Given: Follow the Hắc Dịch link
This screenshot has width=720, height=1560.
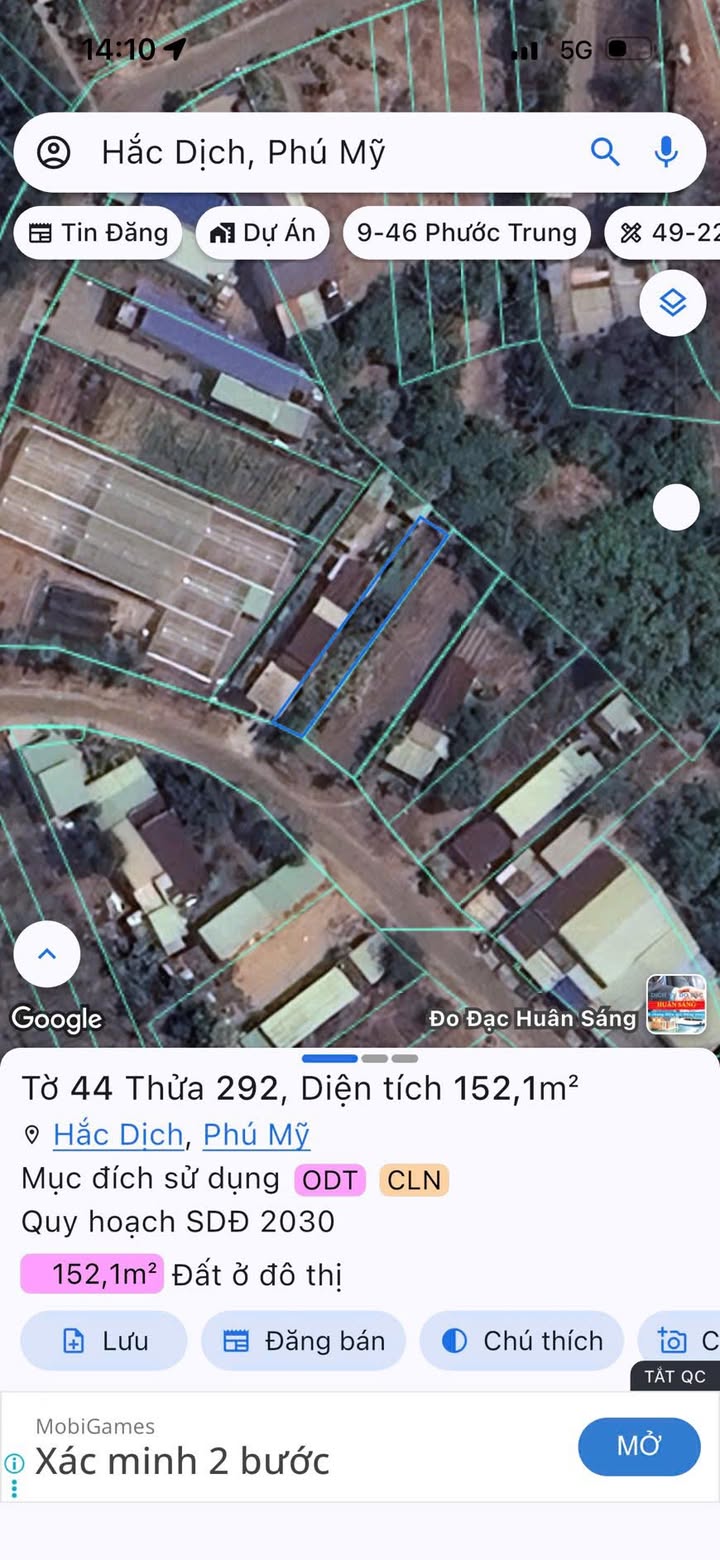Looking at the screenshot, I should pyautogui.click(x=118, y=1135).
